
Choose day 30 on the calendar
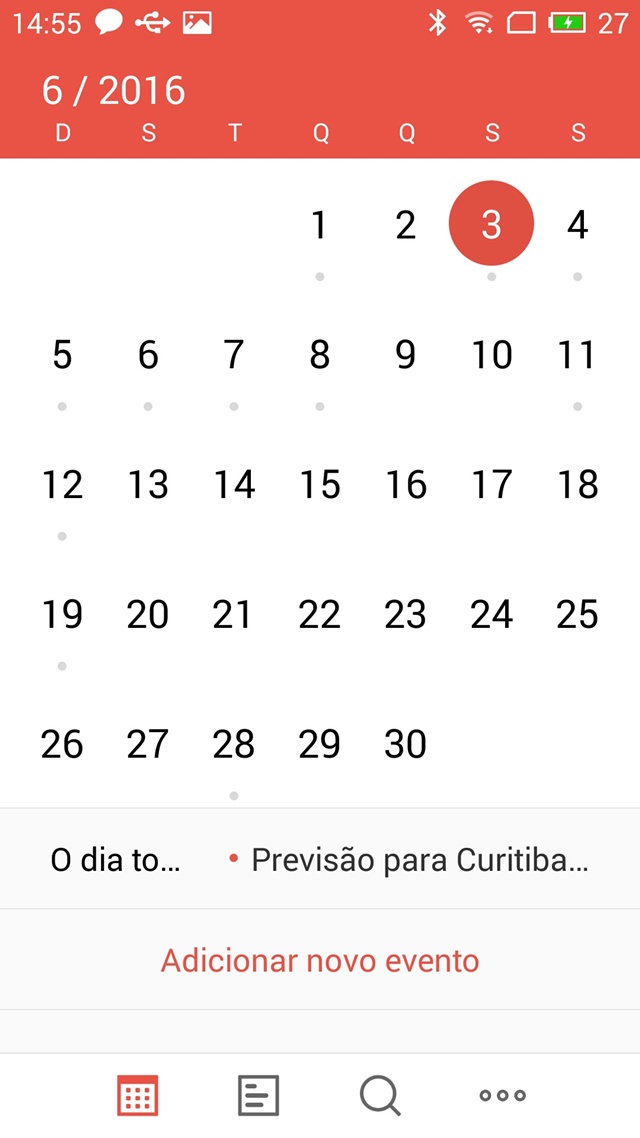(x=406, y=744)
